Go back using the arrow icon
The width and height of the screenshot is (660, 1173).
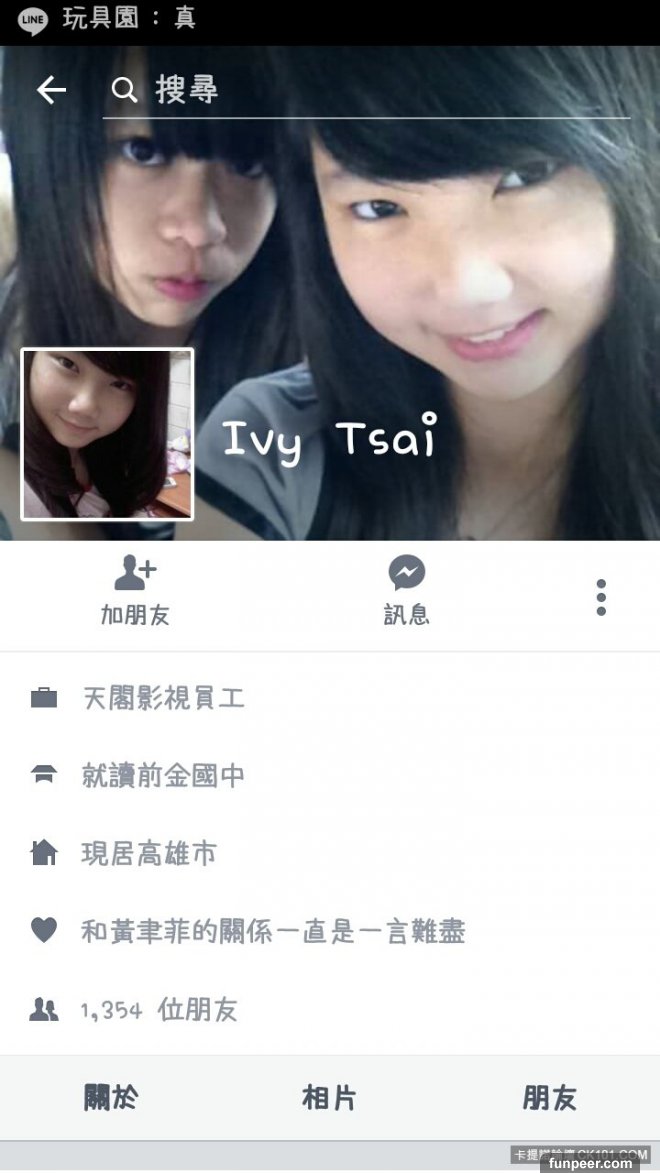51,91
